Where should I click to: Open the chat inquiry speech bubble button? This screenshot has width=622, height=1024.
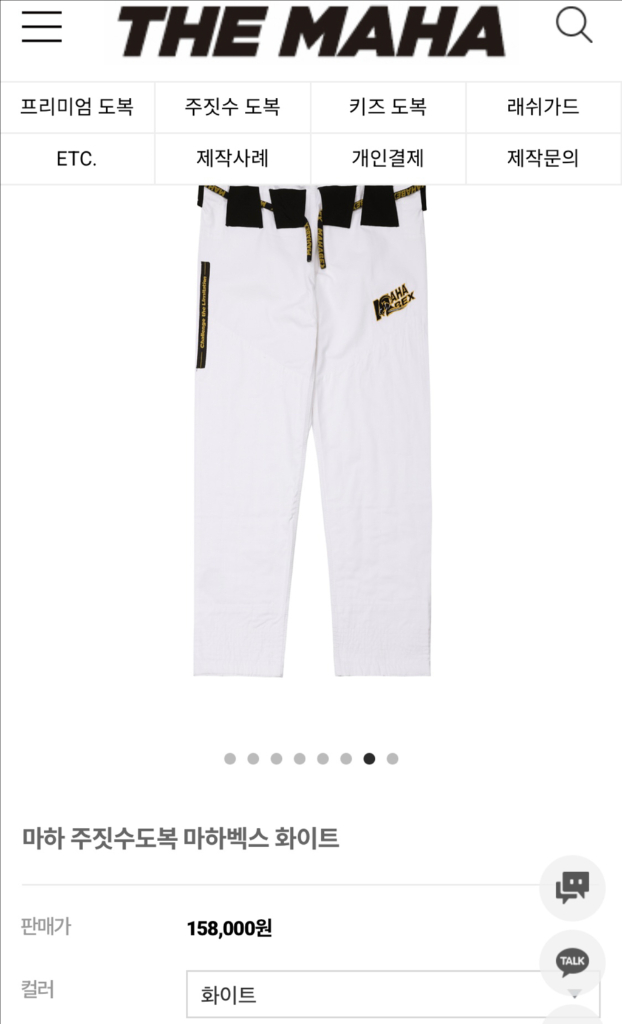coord(572,887)
